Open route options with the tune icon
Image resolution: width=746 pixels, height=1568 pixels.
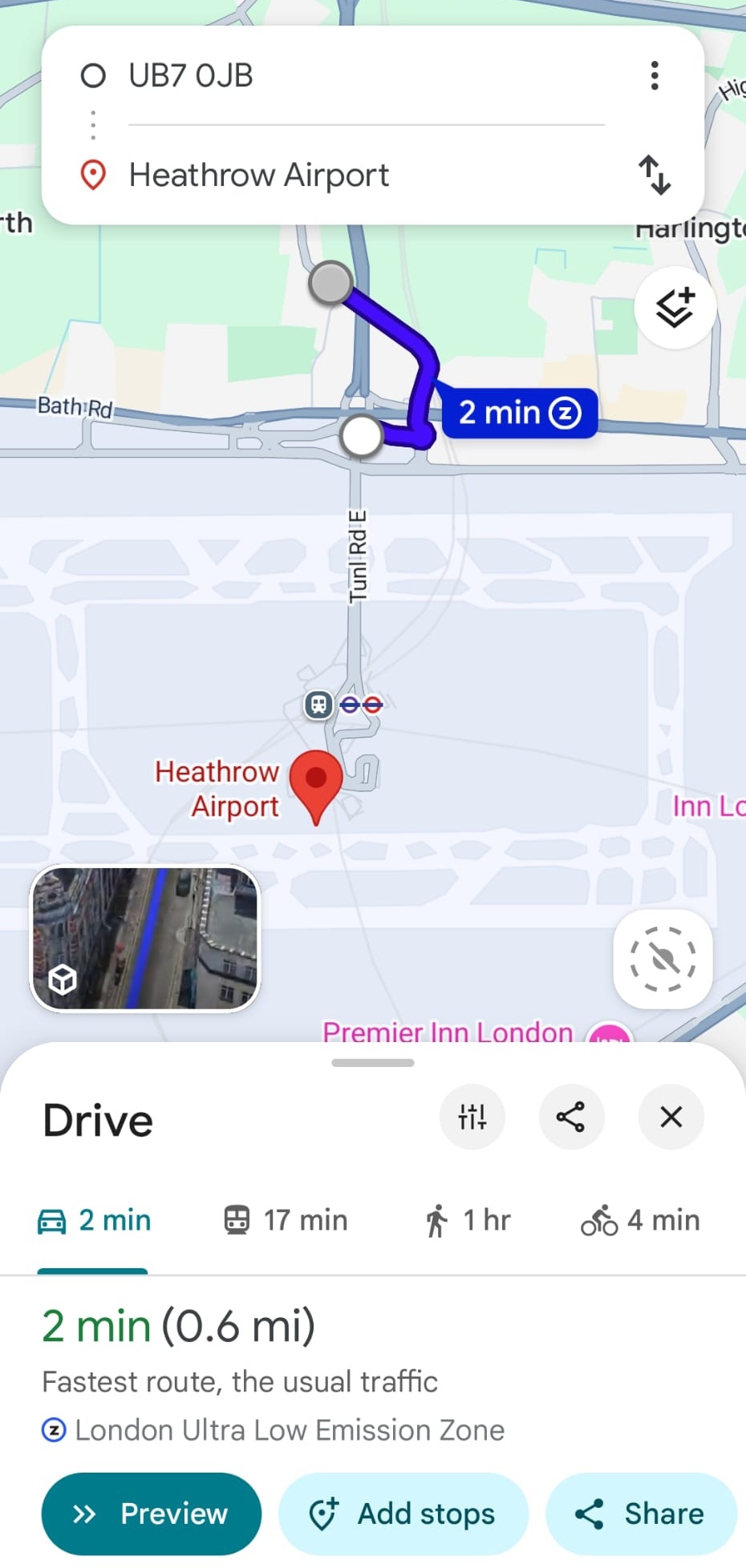(x=472, y=1117)
